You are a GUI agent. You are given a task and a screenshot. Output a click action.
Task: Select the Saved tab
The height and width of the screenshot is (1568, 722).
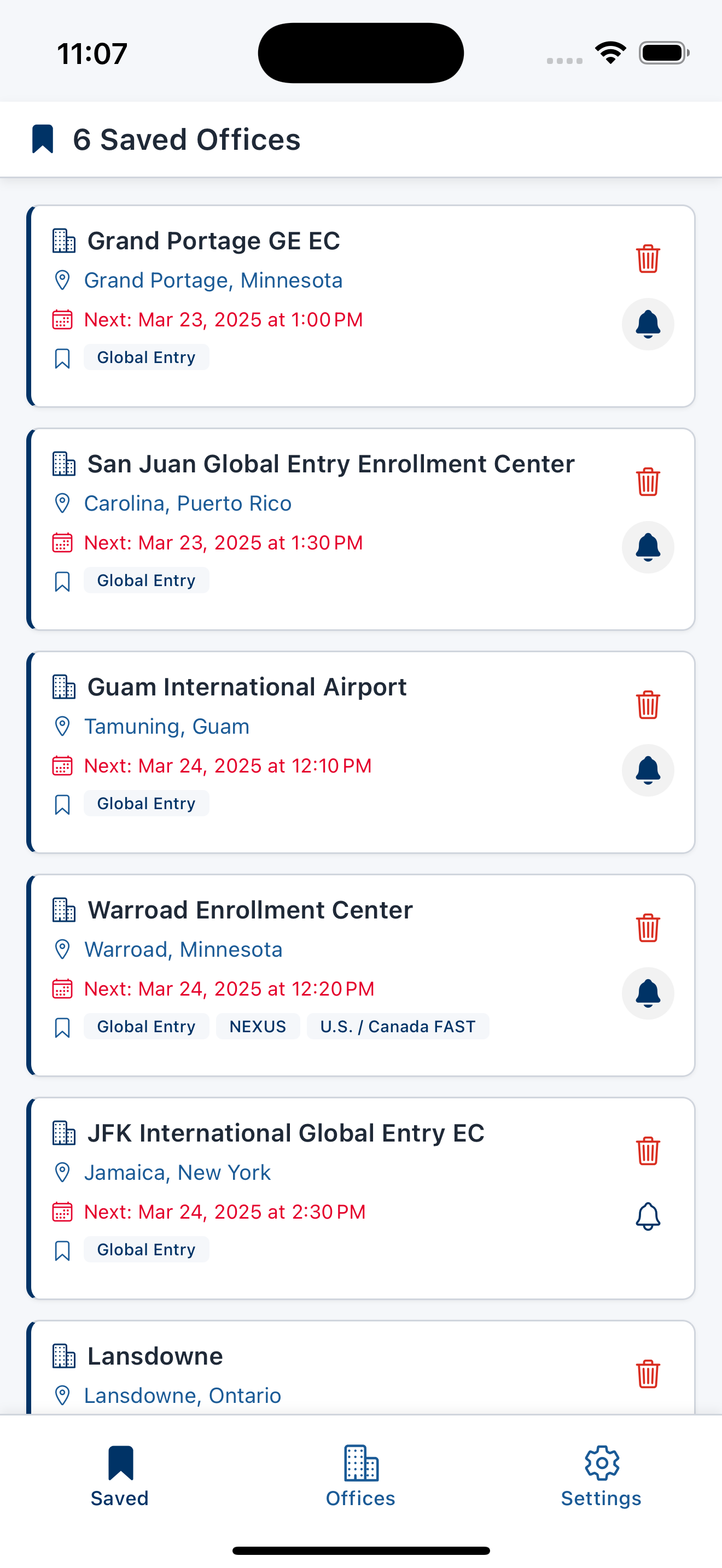(120, 1476)
